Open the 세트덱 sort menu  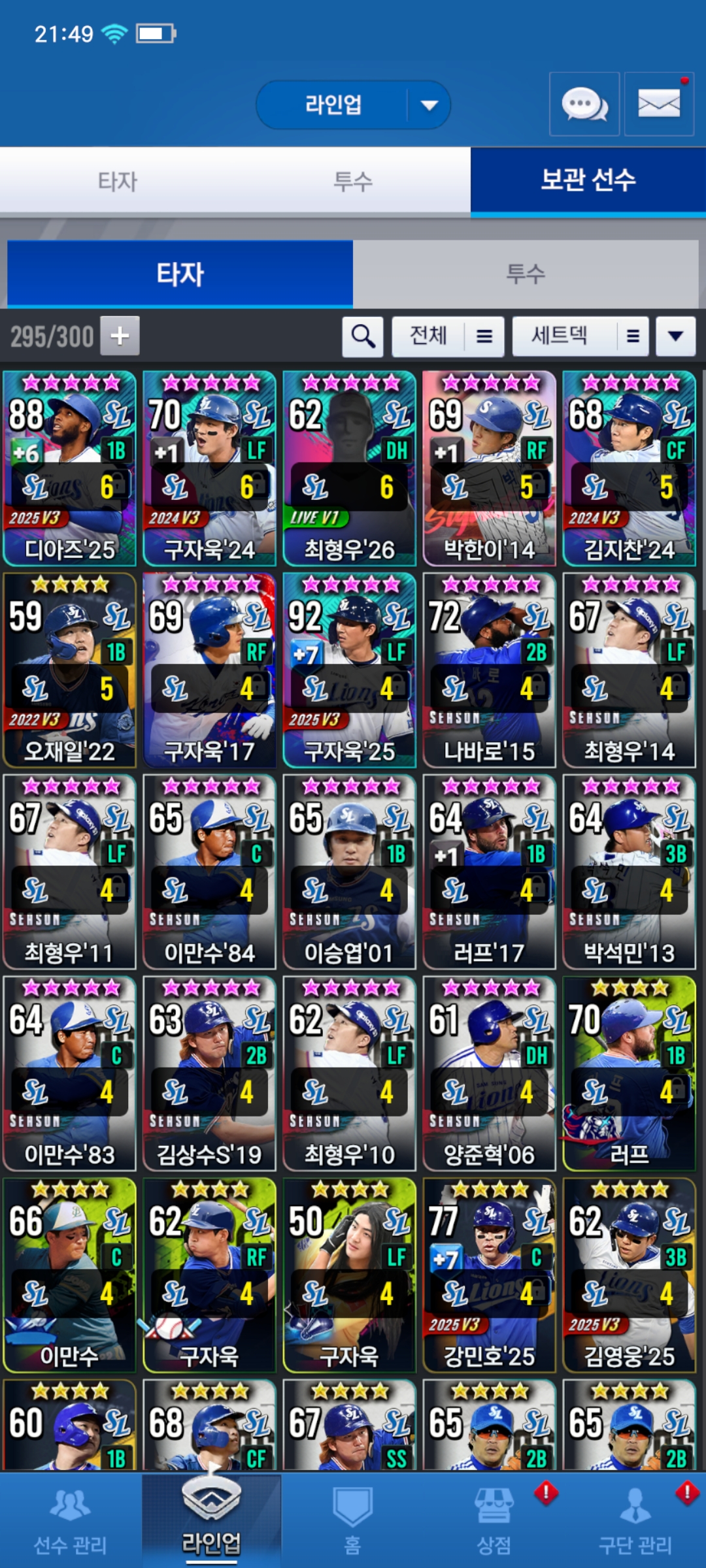(580, 336)
